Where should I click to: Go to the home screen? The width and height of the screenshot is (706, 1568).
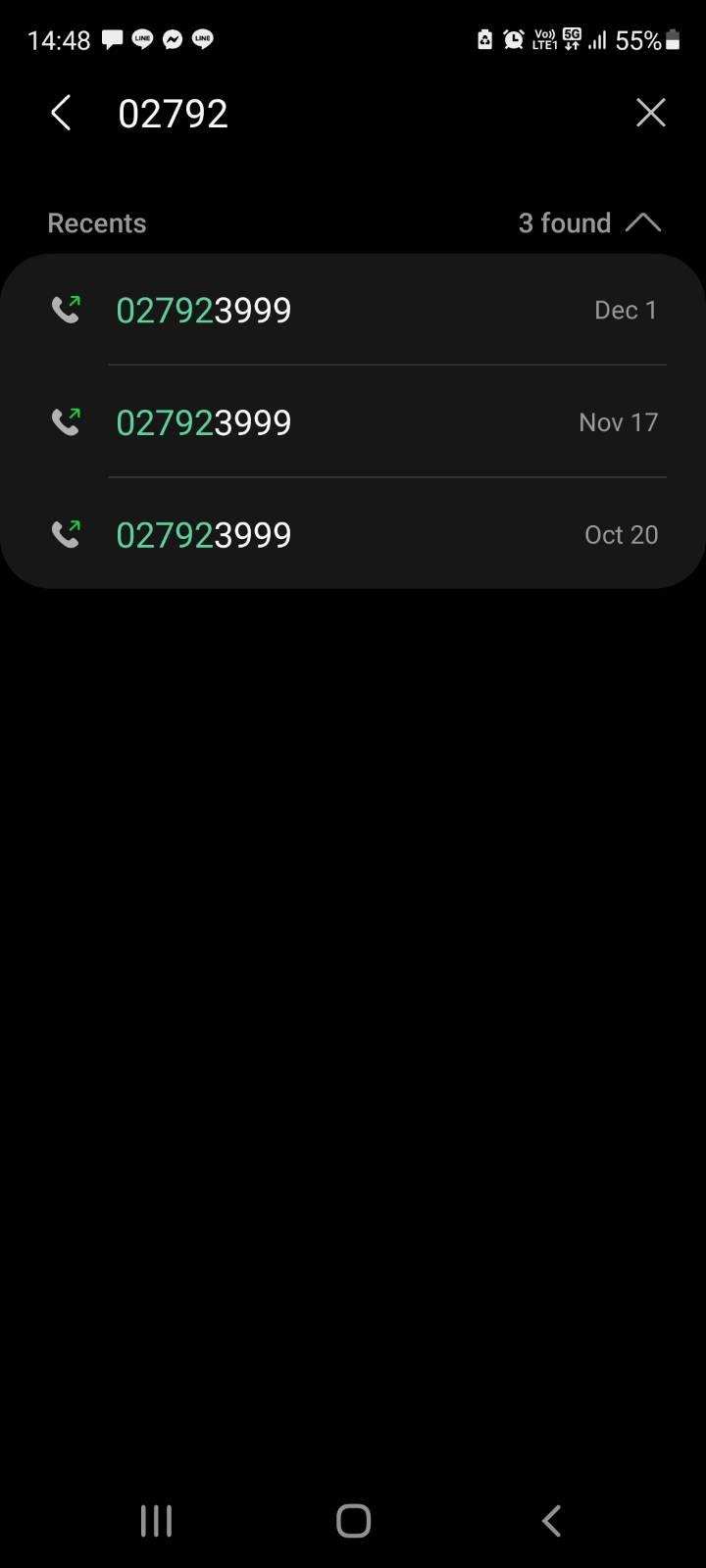[x=353, y=1521]
